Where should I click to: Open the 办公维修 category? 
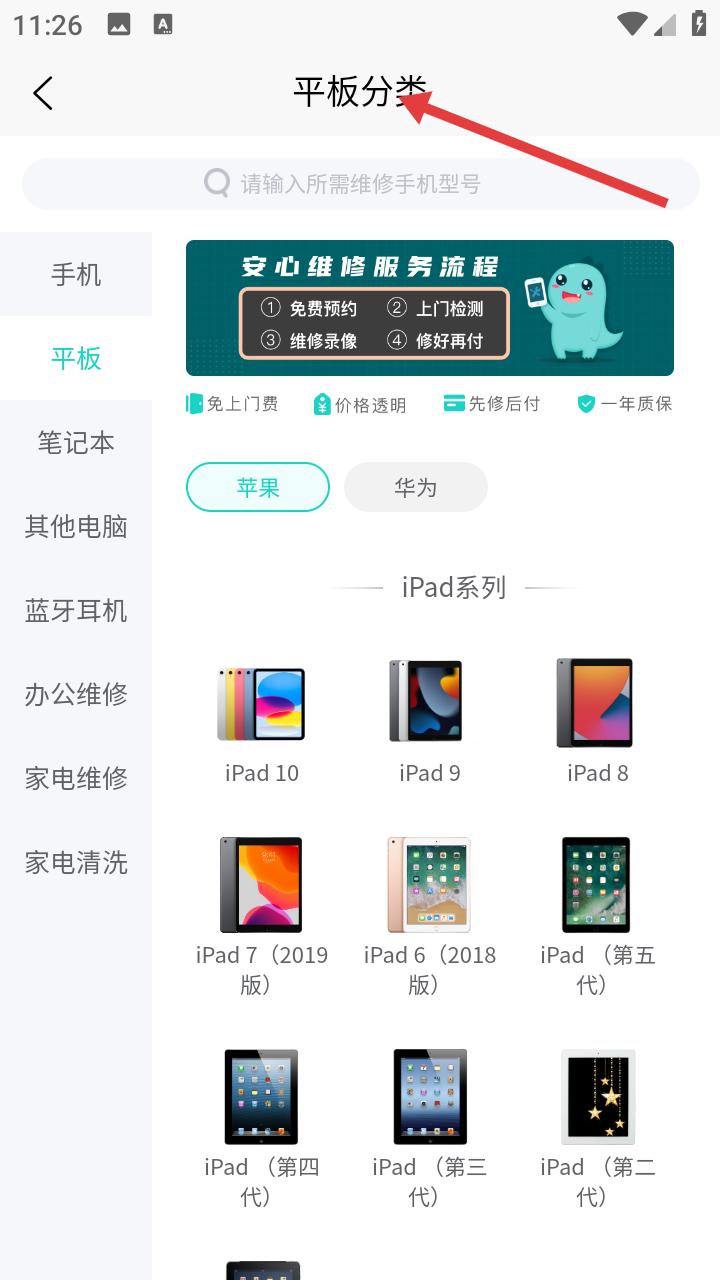click(x=76, y=694)
